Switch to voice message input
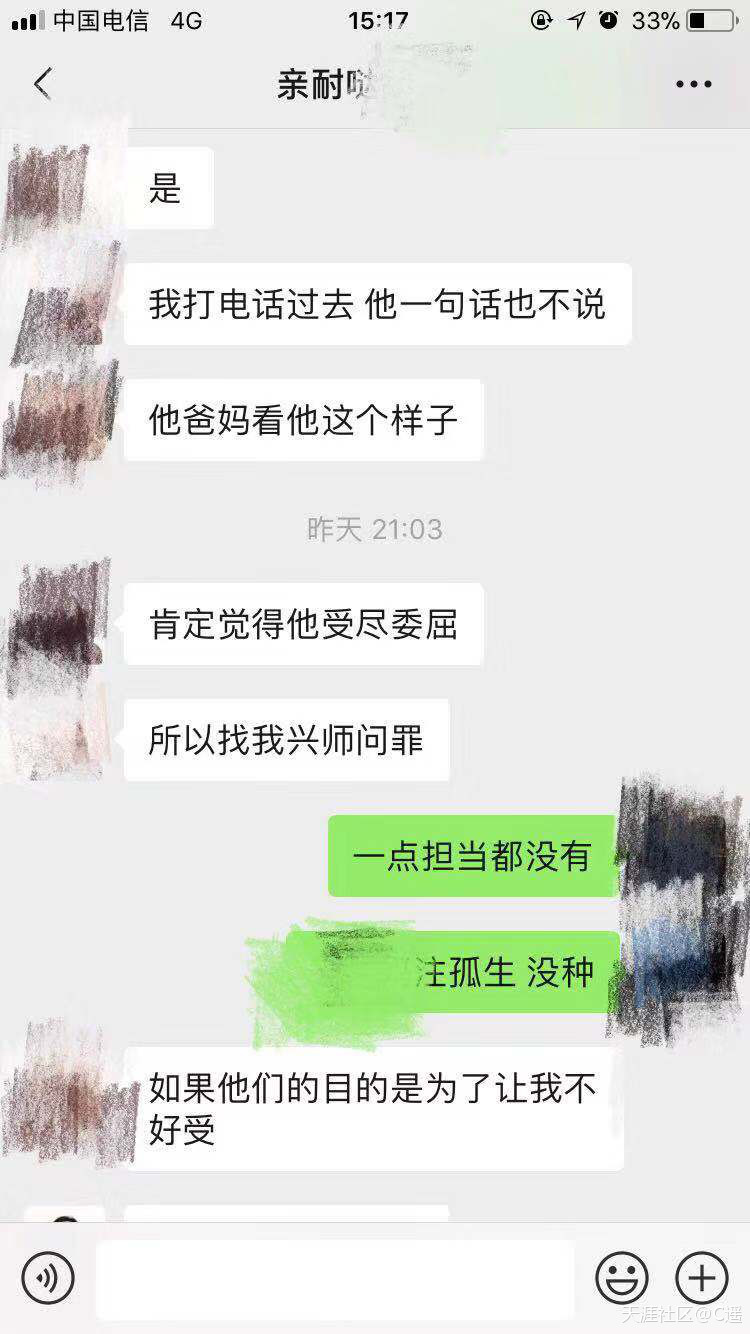The height and width of the screenshot is (1334, 750). pos(48,1277)
